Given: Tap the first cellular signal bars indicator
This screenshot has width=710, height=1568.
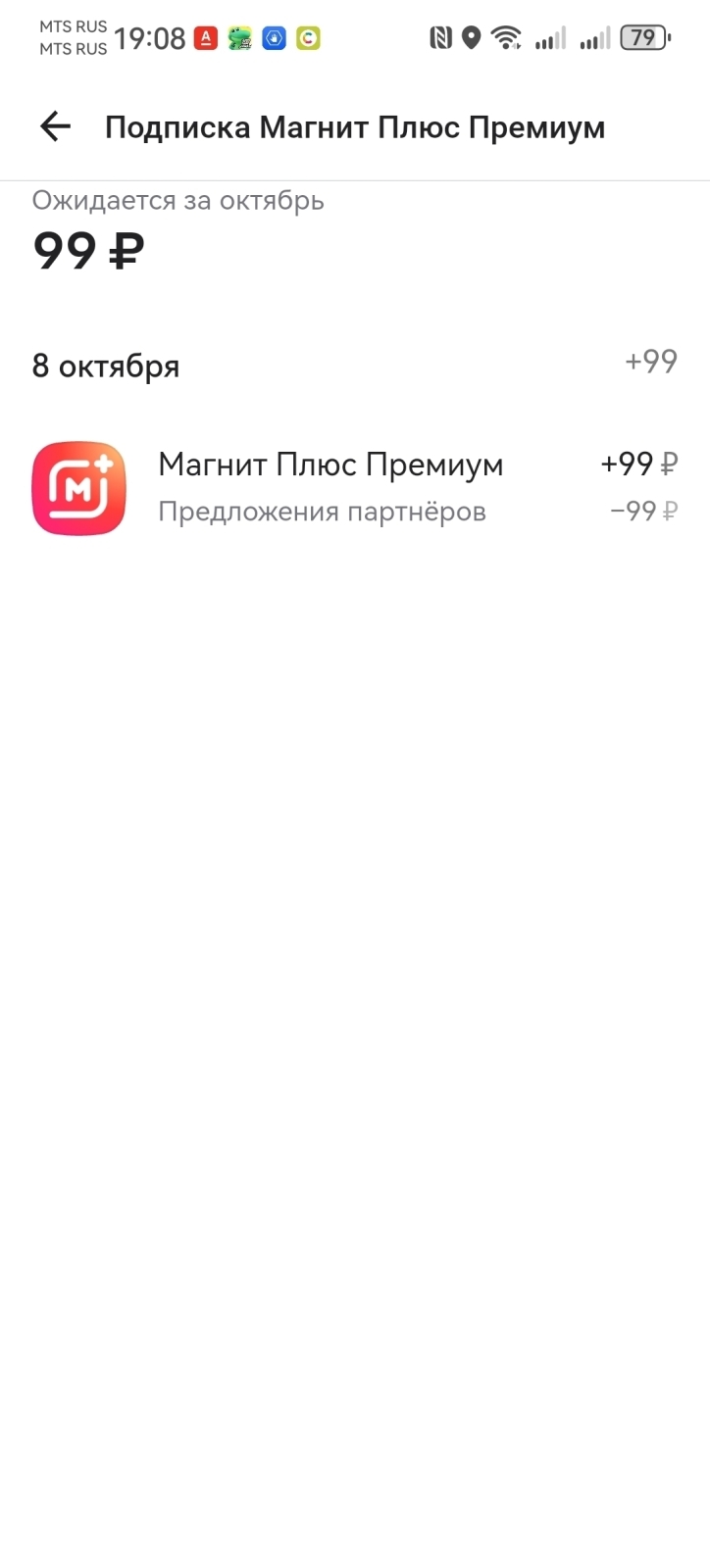Looking at the screenshot, I should click(x=548, y=37).
